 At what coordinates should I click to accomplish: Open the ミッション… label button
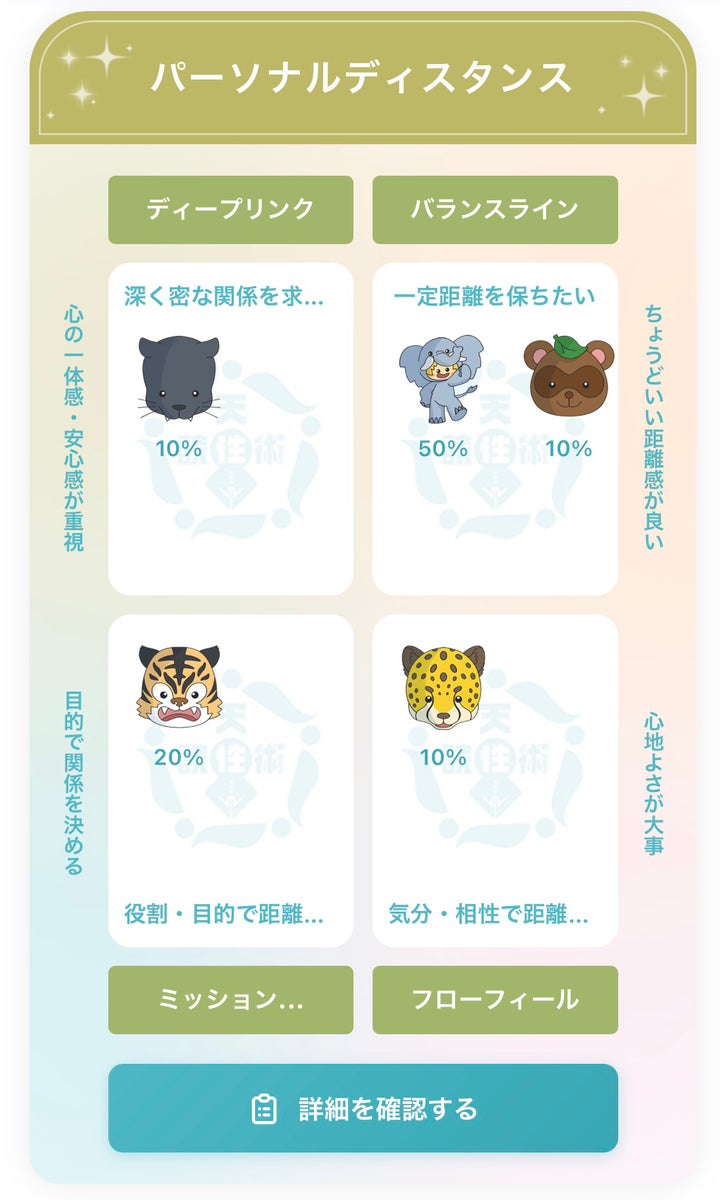coord(230,1000)
